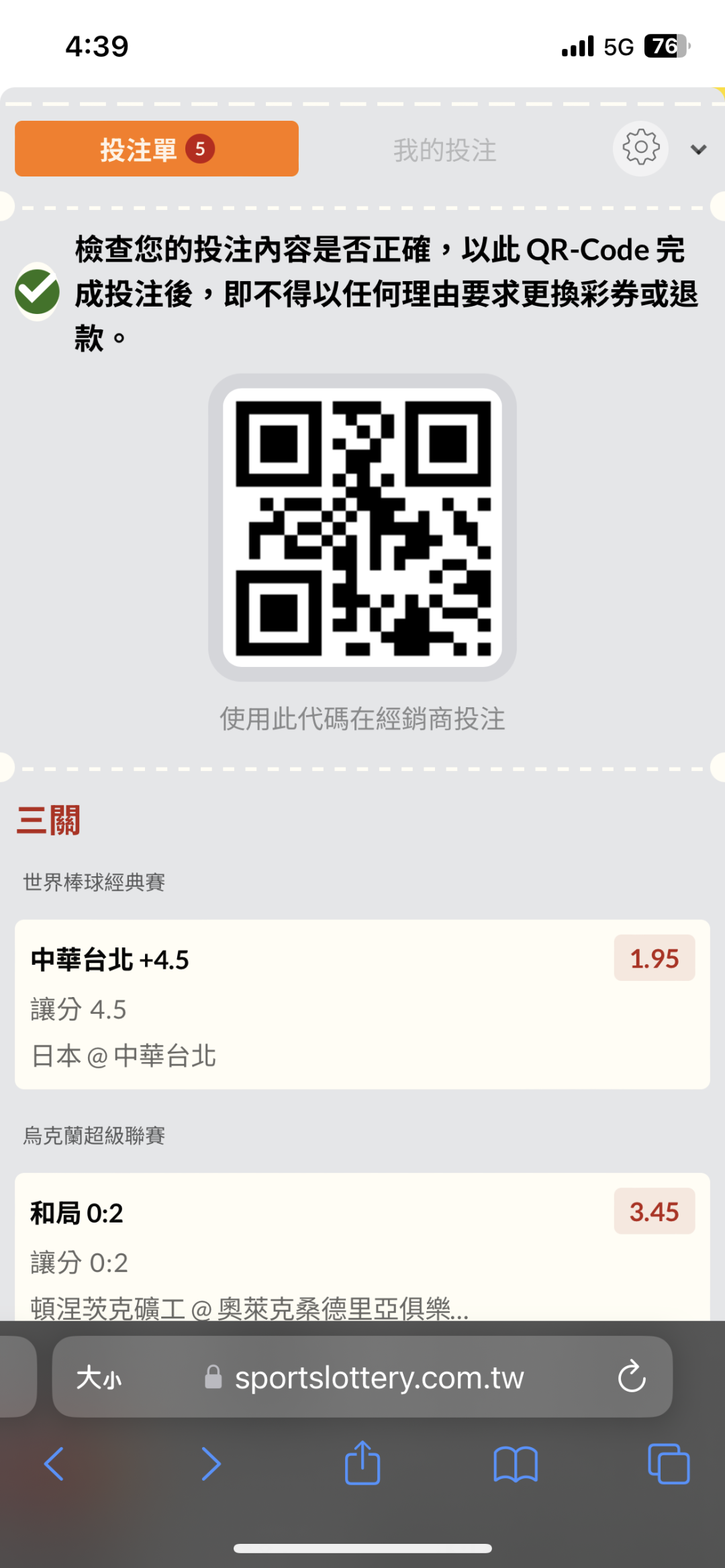Share this page from Safari
This screenshot has width=725, height=1568.
[x=362, y=1463]
